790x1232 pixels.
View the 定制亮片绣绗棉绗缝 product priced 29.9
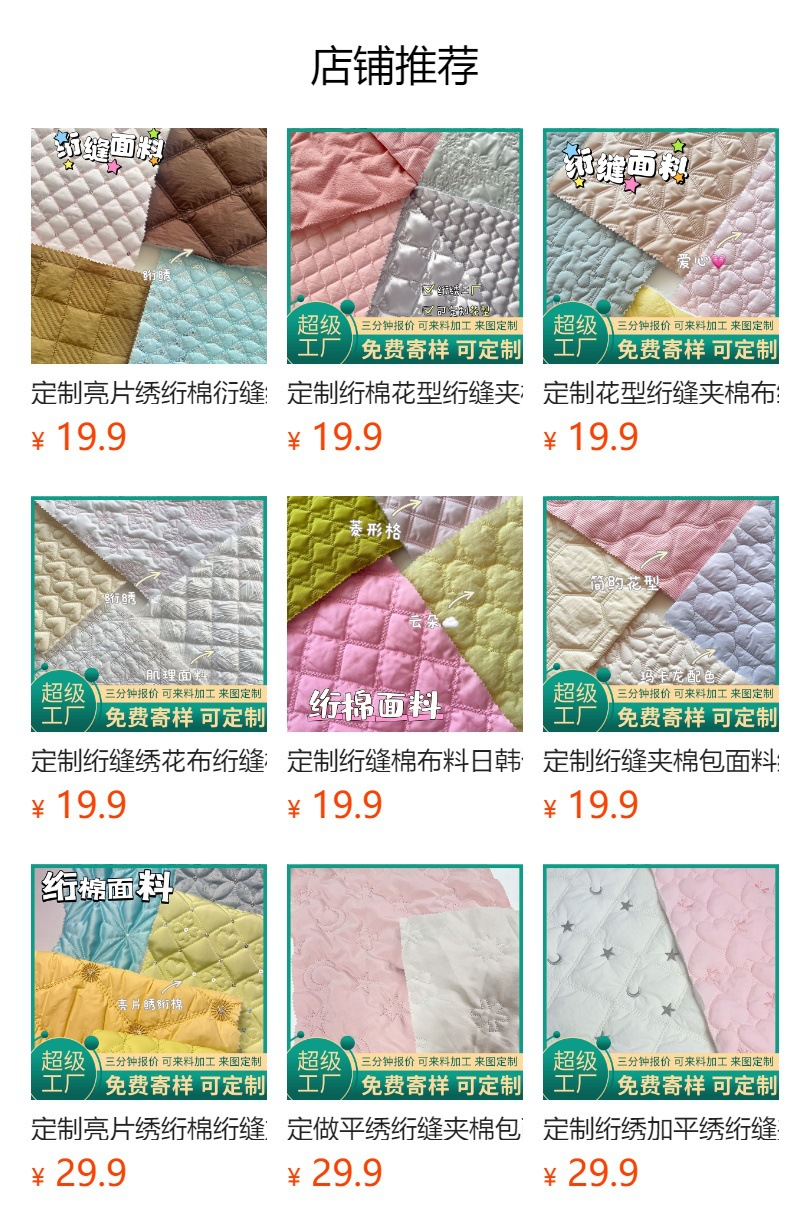coord(149,982)
